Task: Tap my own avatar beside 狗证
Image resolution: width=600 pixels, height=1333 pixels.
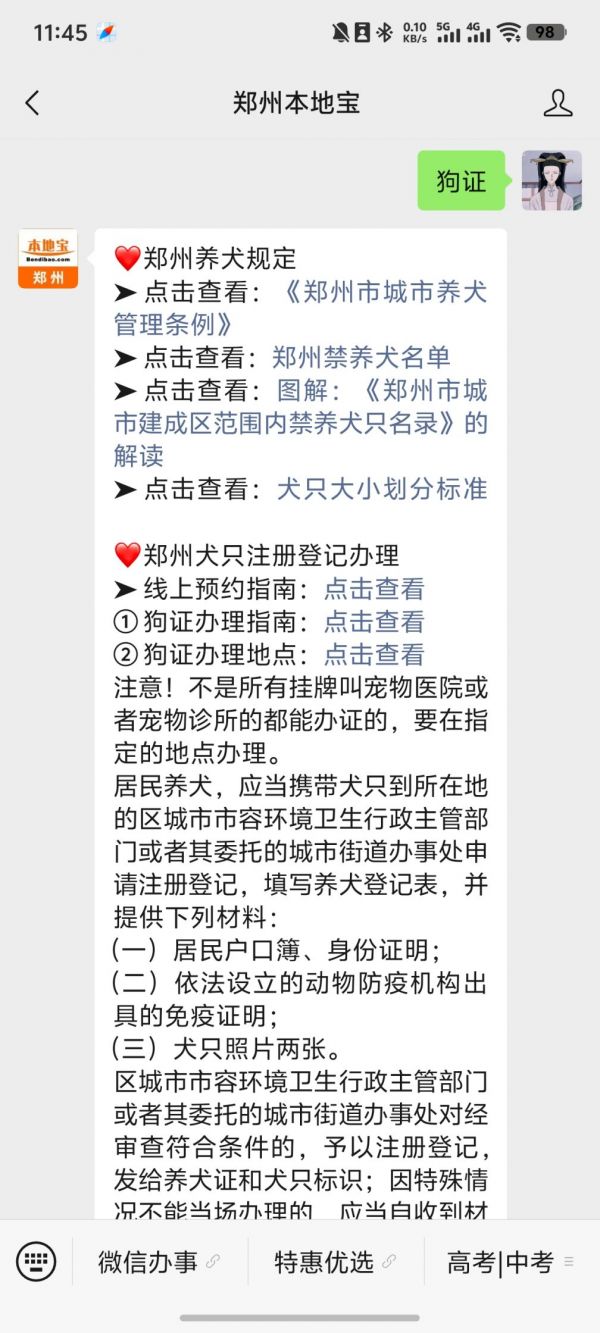Action: 551,181
